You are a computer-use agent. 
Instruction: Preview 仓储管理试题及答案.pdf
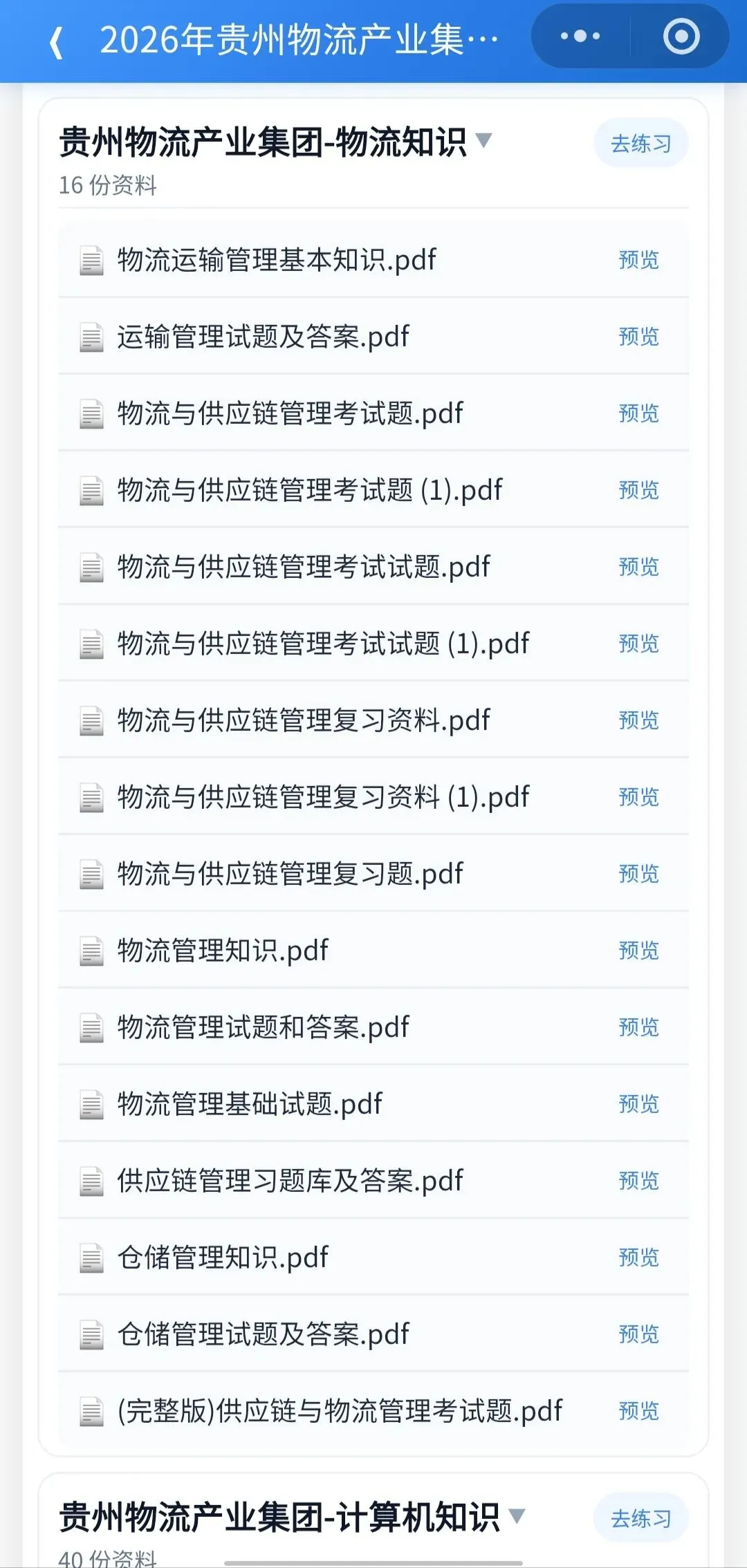639,1334
